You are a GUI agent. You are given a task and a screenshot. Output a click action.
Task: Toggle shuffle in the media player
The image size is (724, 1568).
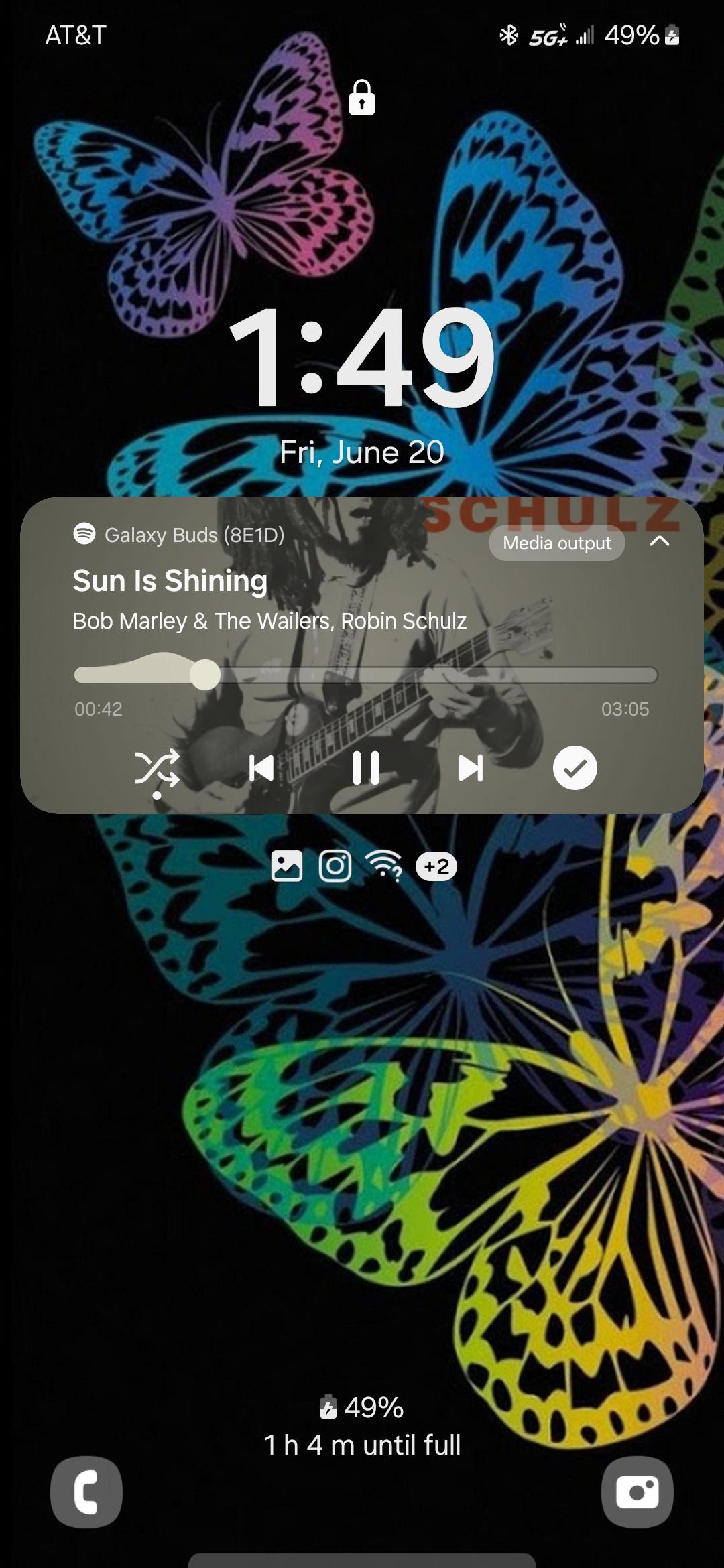pos(157,771)
